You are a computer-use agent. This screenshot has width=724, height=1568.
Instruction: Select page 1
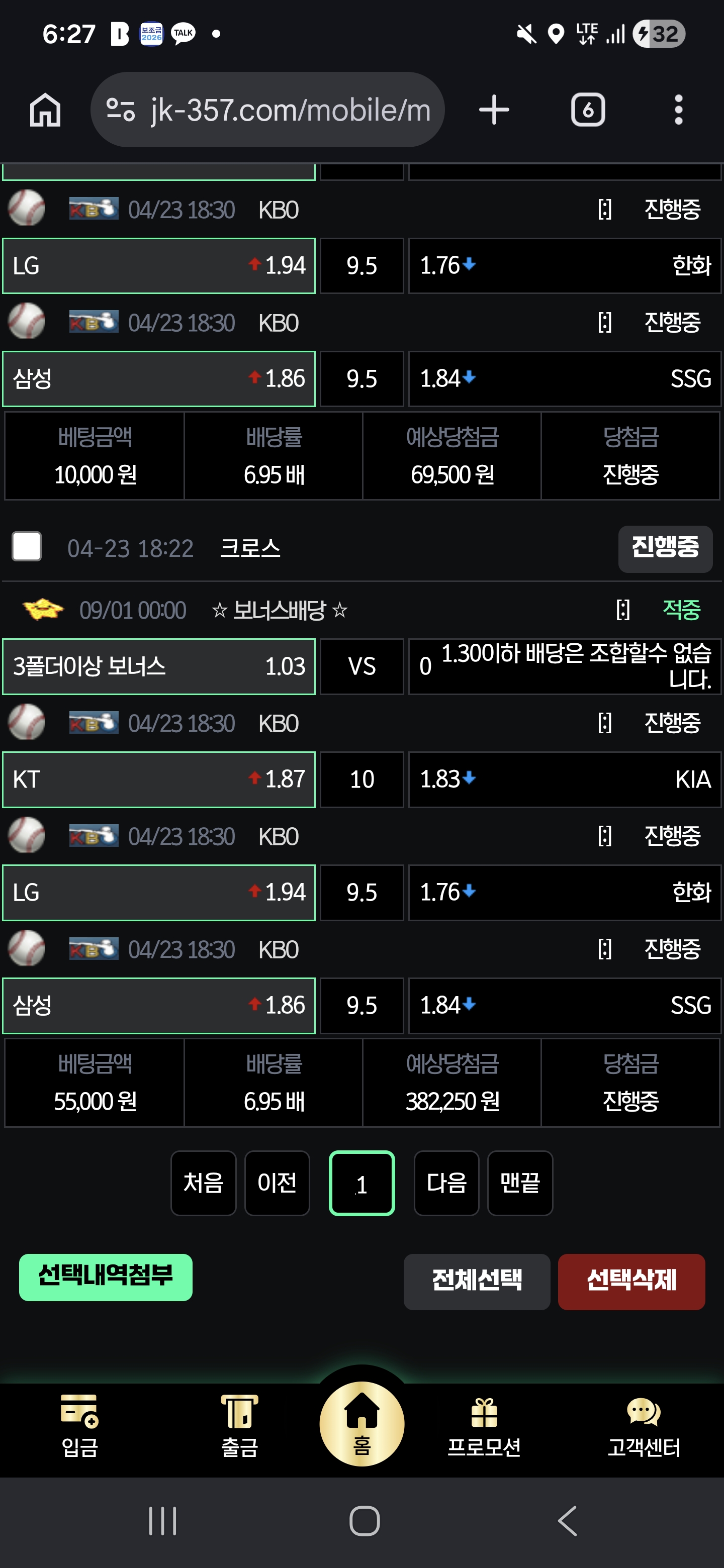point(361,1183)
